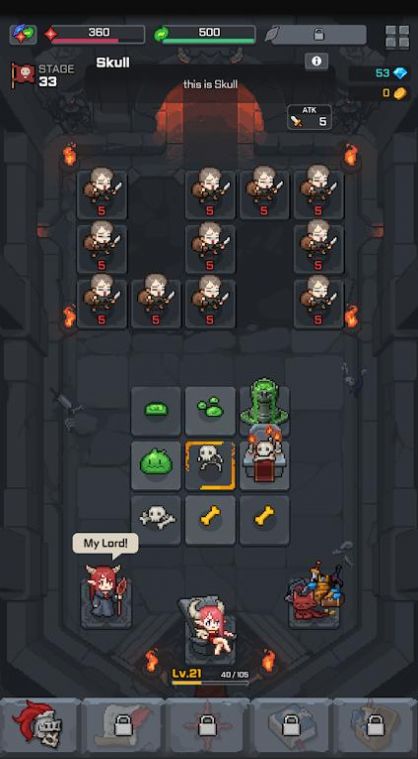Tap the Skull info button
418x759 pixels.
tap(316, 61)
